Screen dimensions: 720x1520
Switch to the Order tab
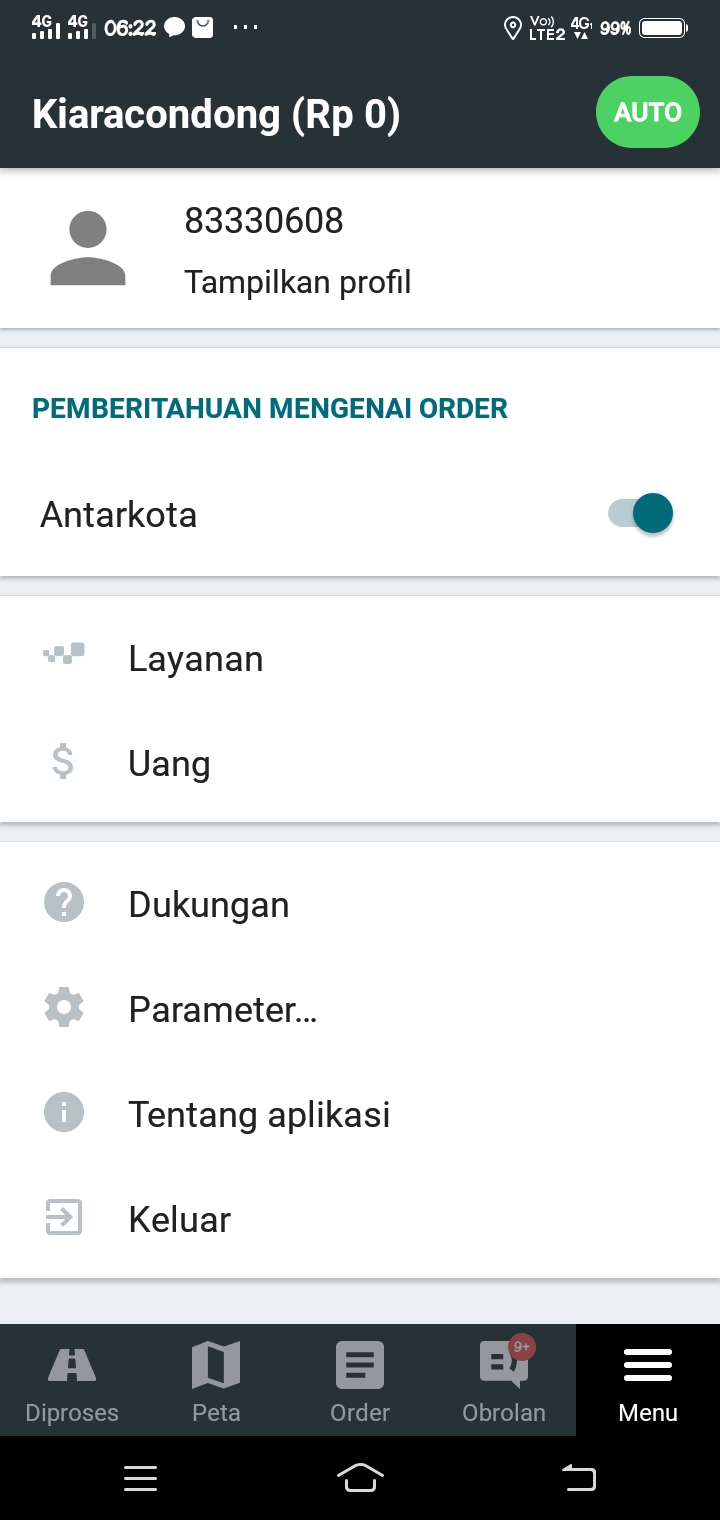click(x=360, y=1382)
